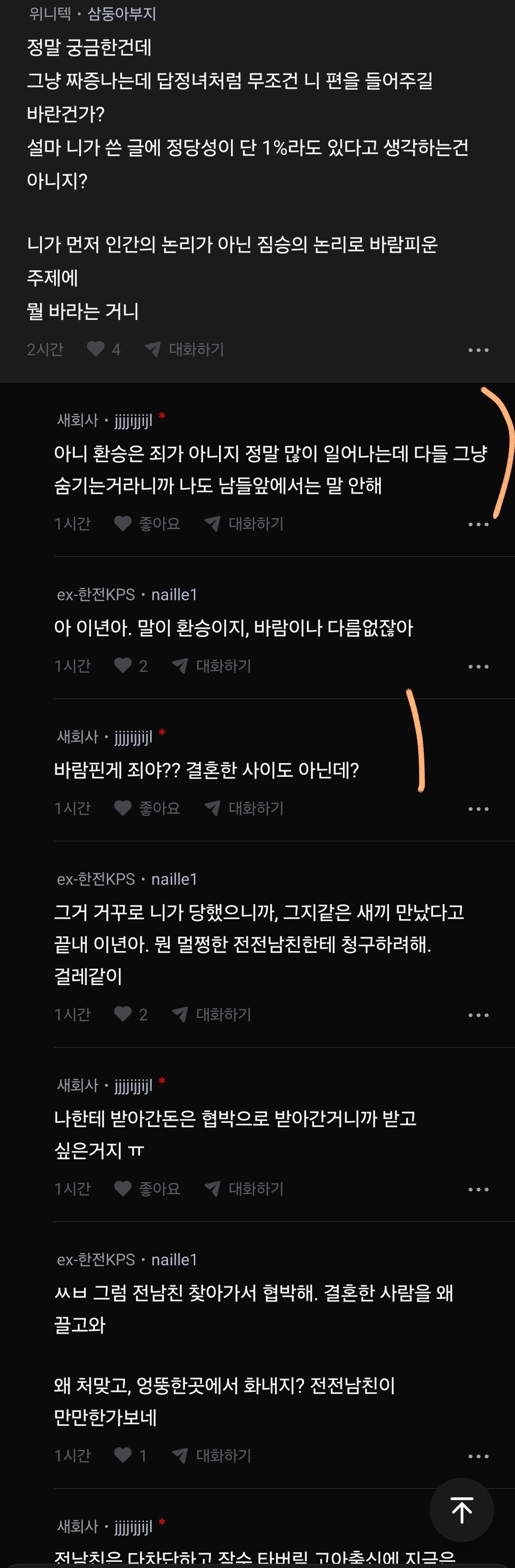Open three-dot menu on the 전남친 찾아가서 협박해 reply
This screenshot has width=515, height=1568.
tap(478, 1456)
